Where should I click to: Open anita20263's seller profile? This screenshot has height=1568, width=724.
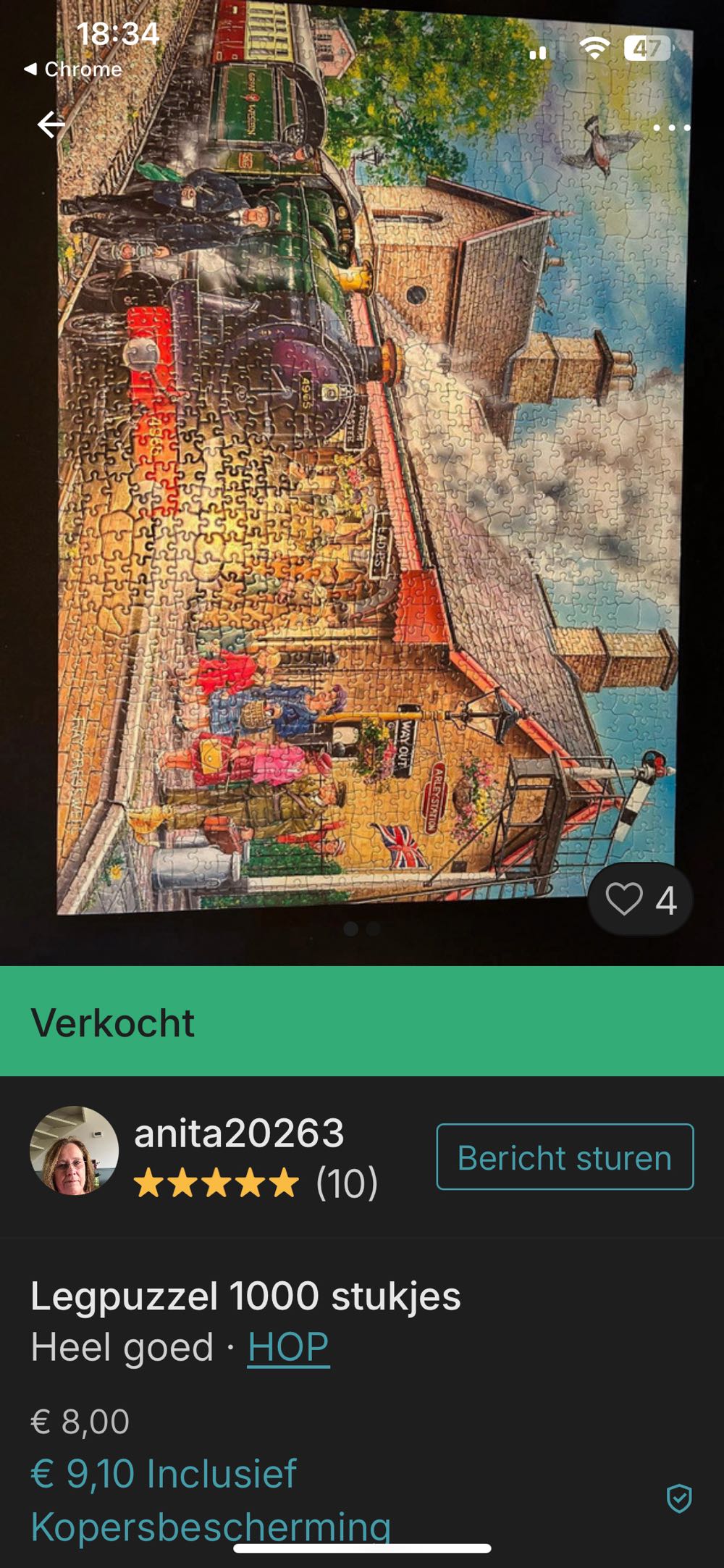tap(239, 1133)
